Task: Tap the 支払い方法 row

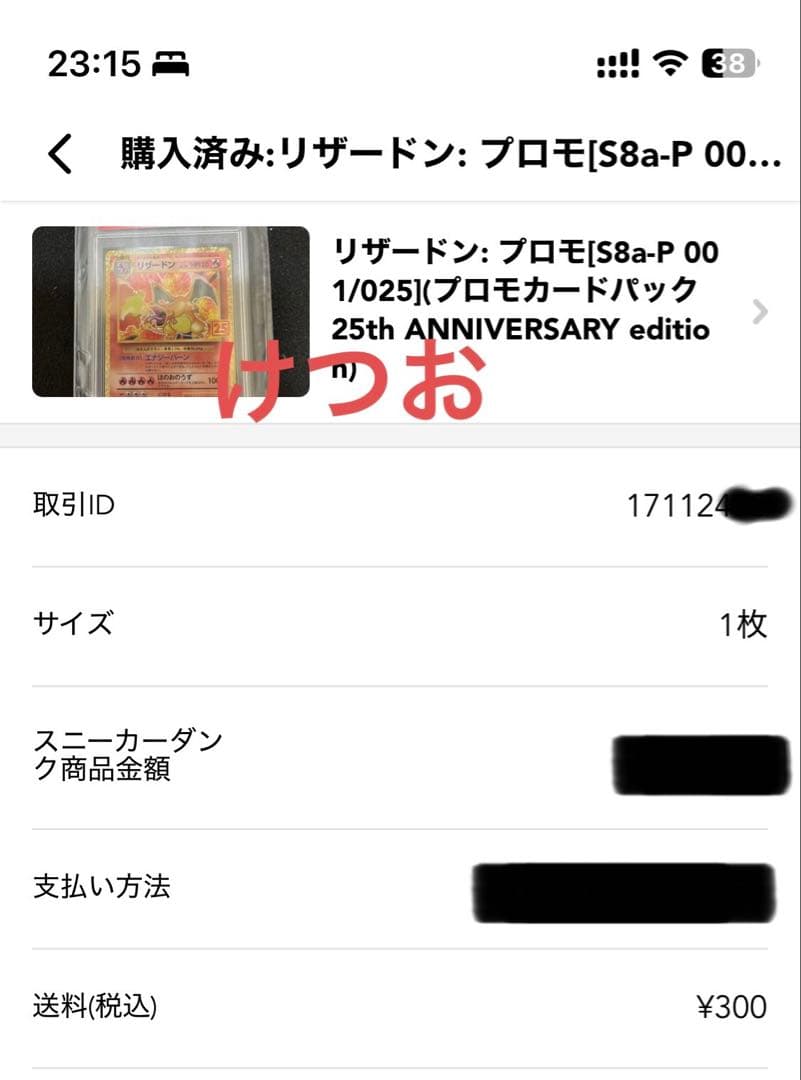Action: [400, 885]
